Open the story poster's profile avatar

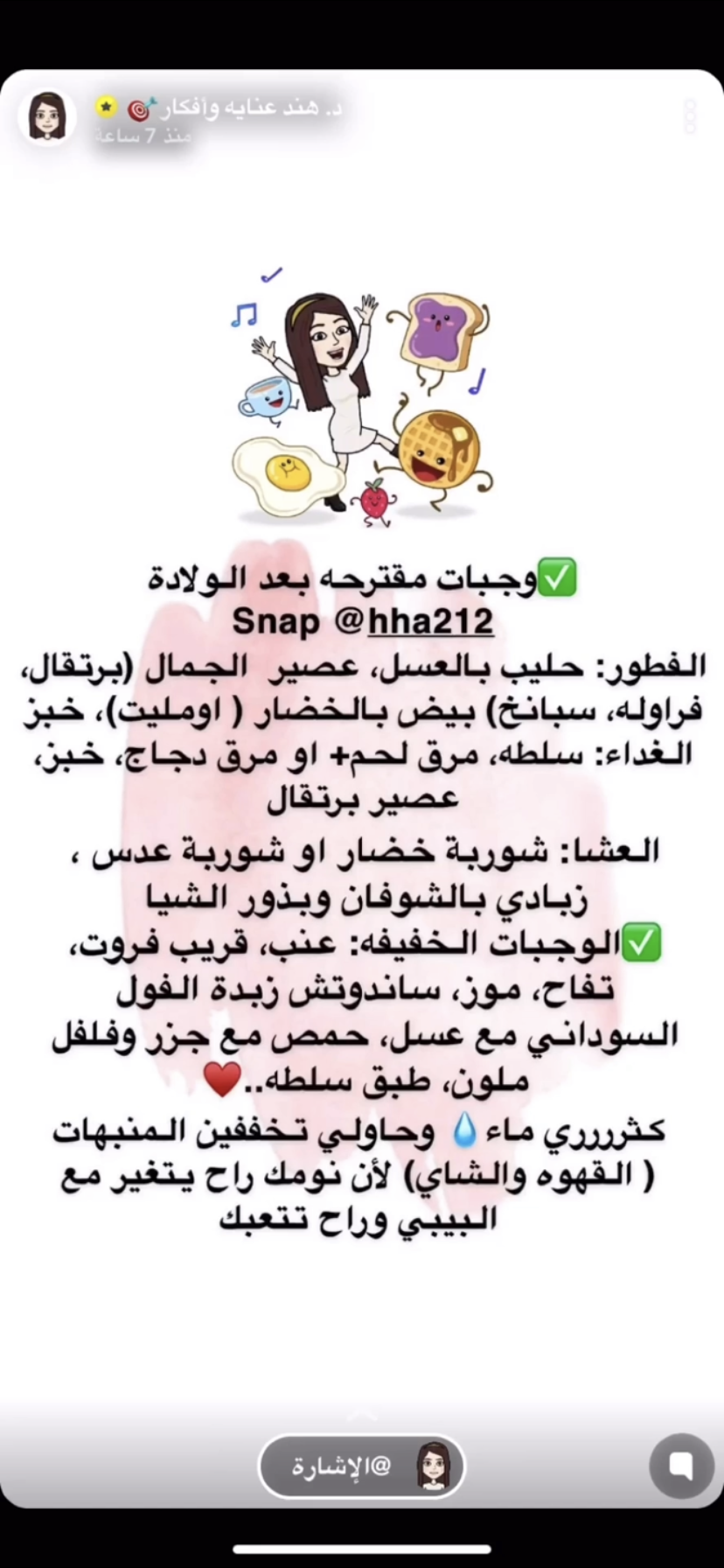[x=47, y=117]
